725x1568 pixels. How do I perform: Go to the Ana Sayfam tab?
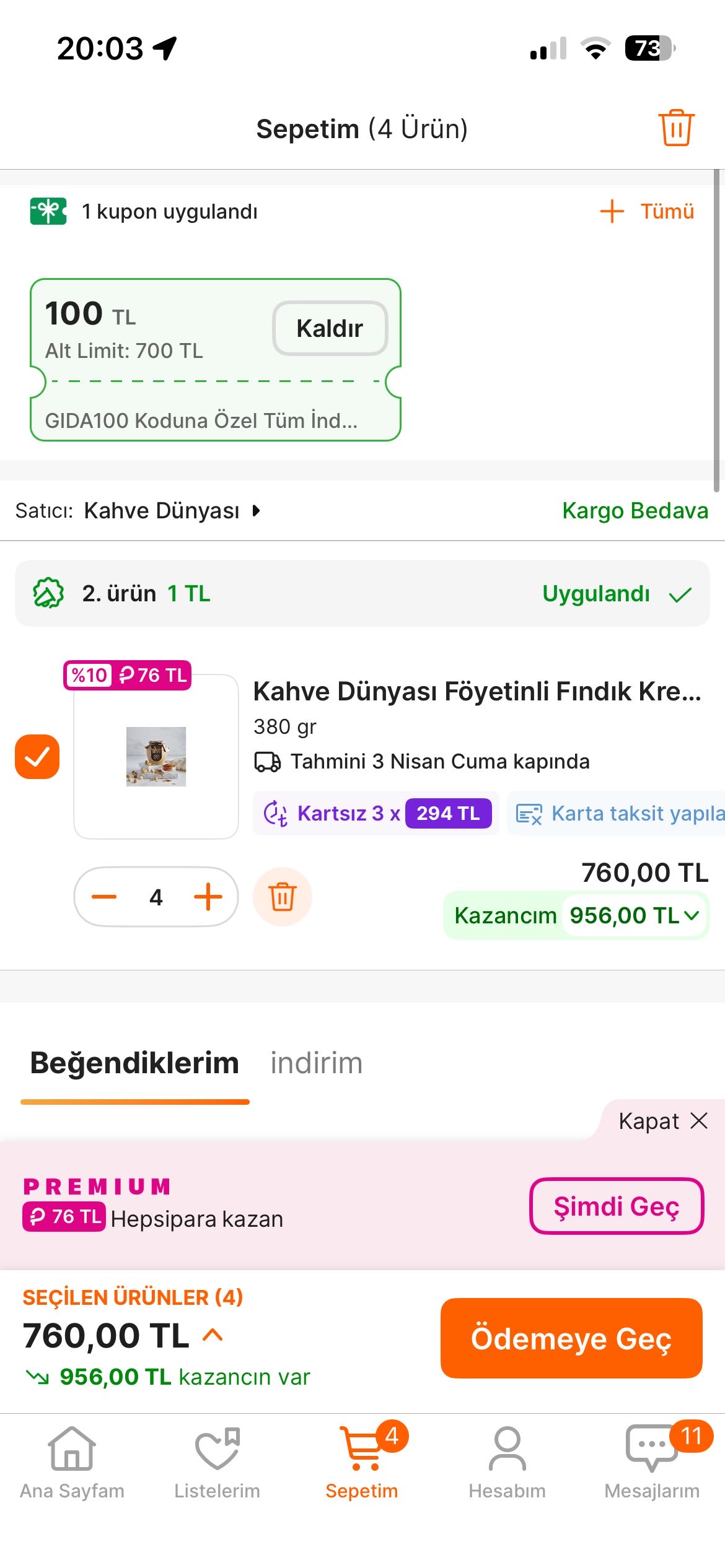click(72, 1463)
